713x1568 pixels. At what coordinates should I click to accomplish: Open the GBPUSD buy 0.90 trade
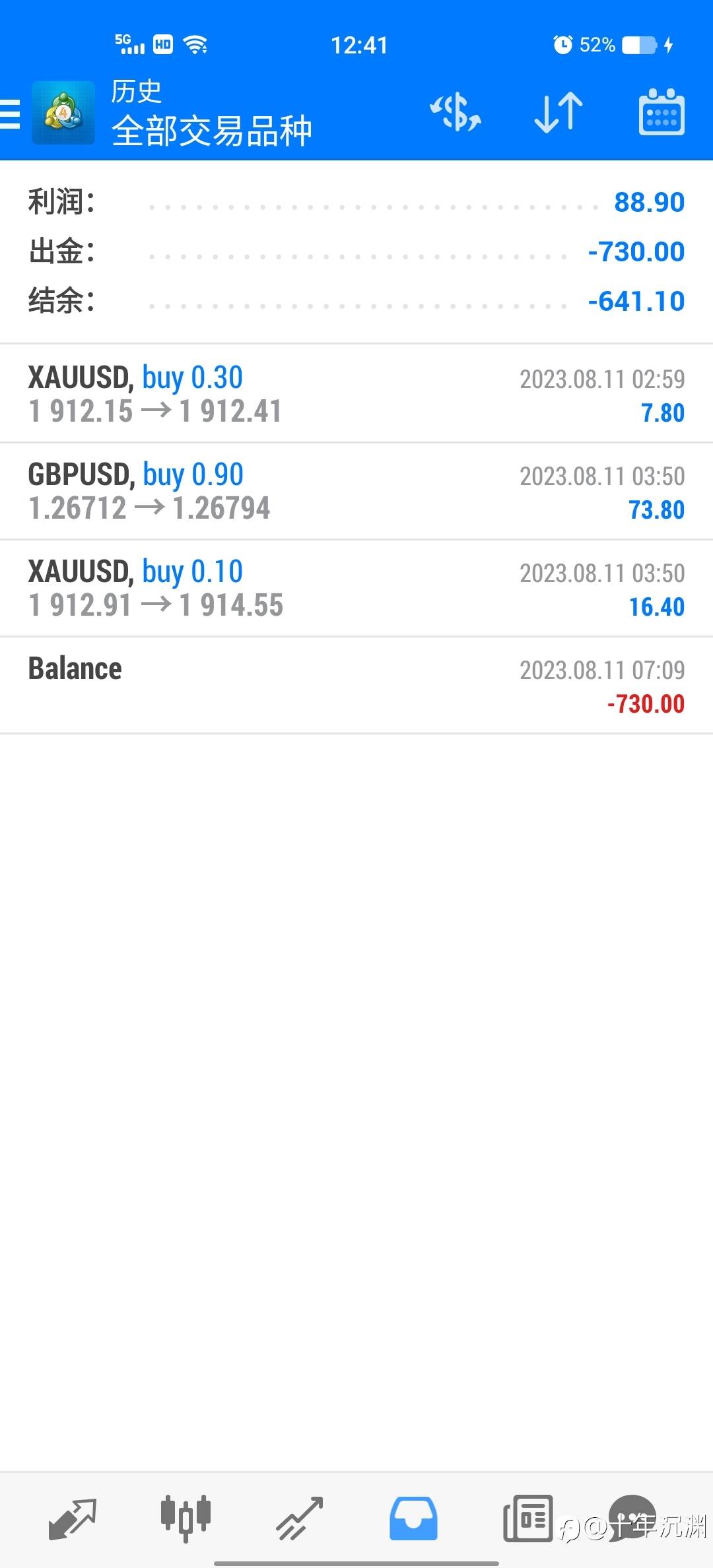tap(356, 491)
